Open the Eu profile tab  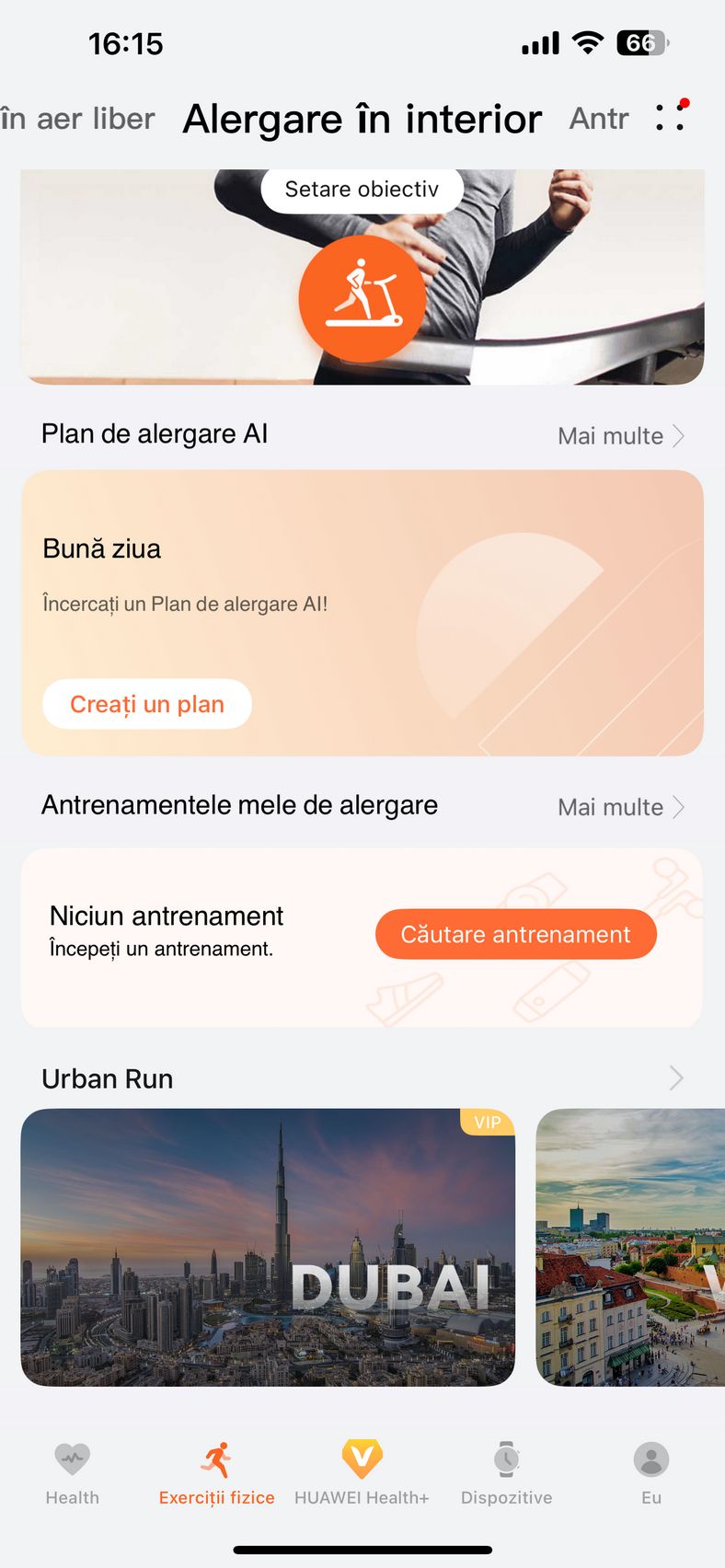[651, 1473]
